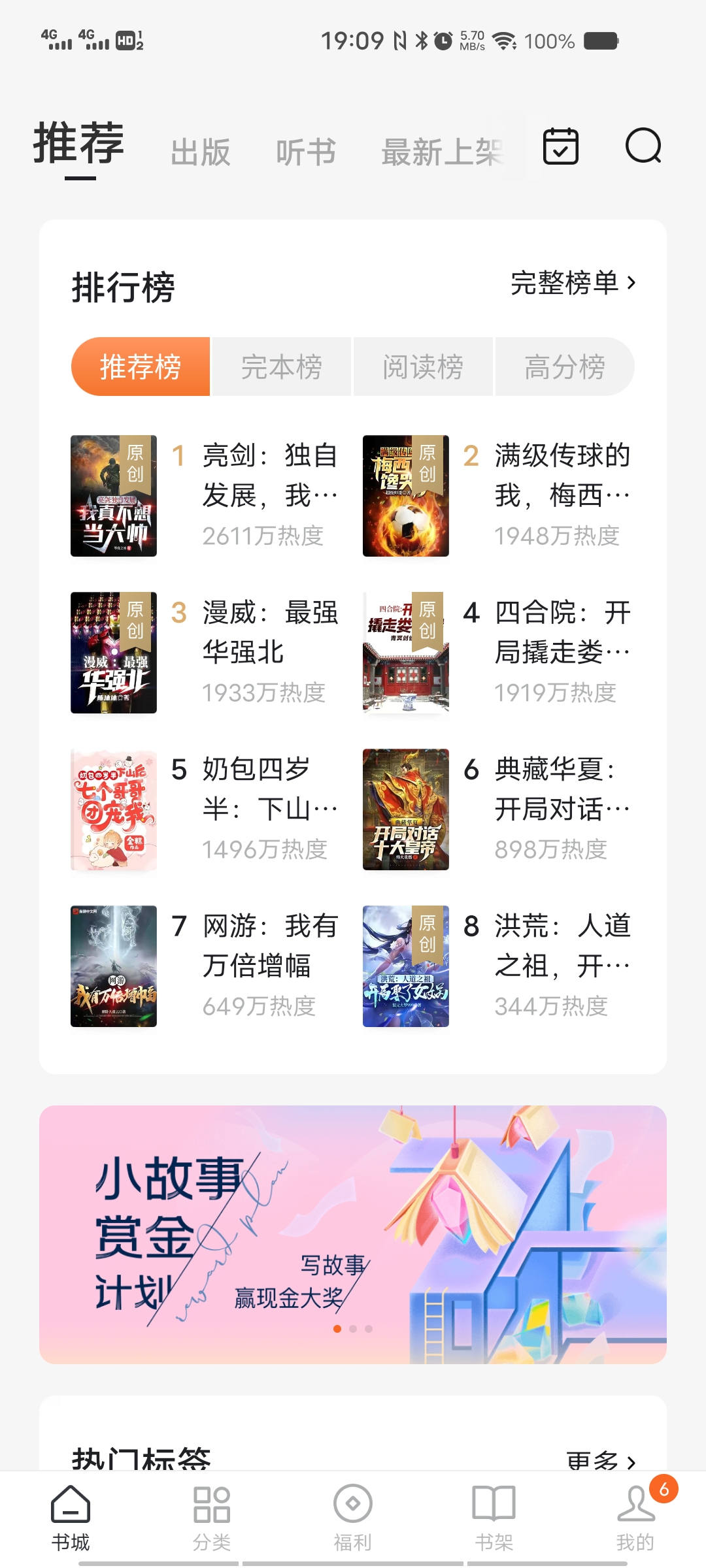The width and height of the screenshot is (706, 1568).
Task: Select the 完本榜 ranking tab
Action: pyautogui.click(x=282, y=367)
